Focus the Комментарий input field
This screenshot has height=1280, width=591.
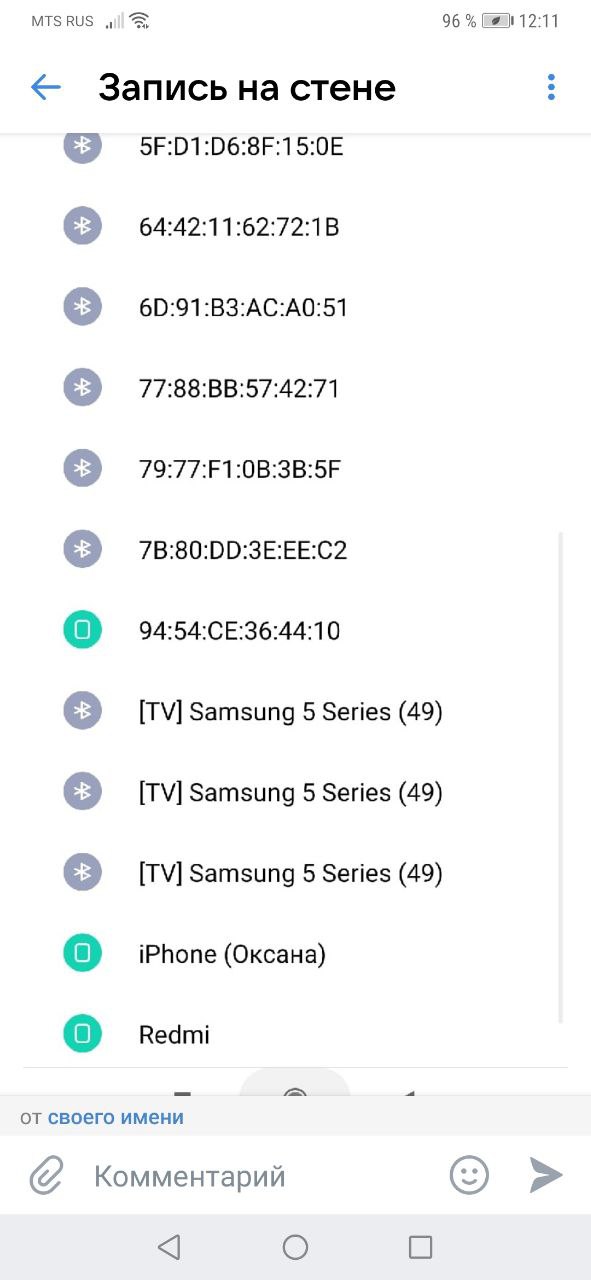tap(260, 1176)
